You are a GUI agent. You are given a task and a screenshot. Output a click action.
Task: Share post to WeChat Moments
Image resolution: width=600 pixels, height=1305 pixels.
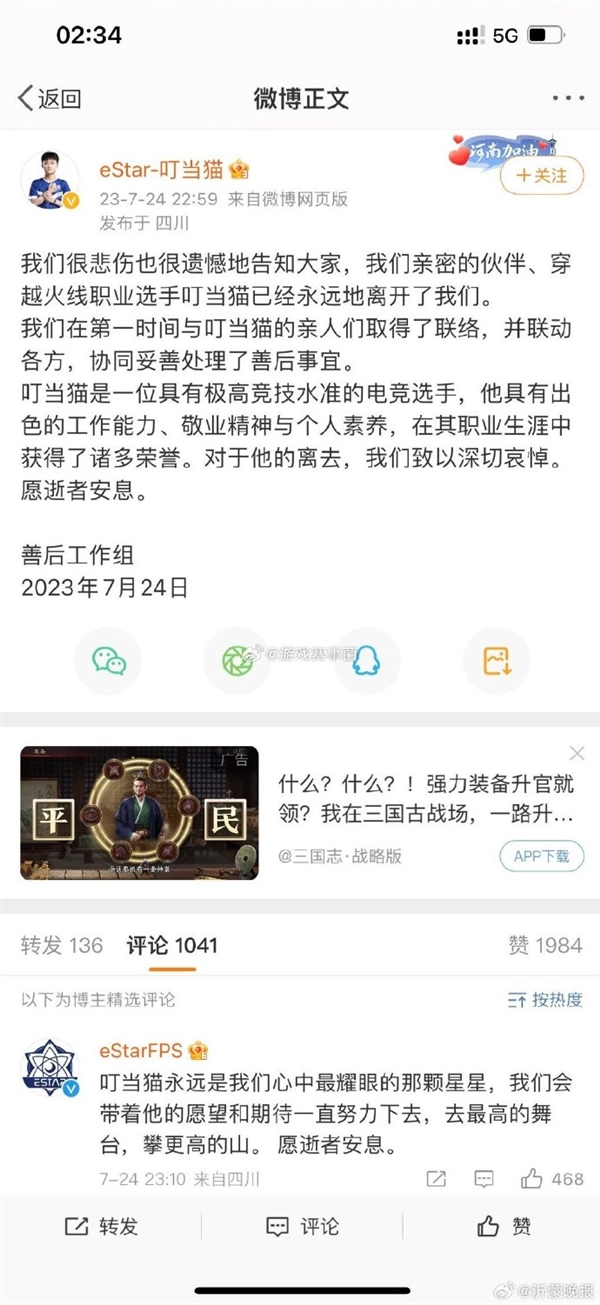(x=238, y=660)
